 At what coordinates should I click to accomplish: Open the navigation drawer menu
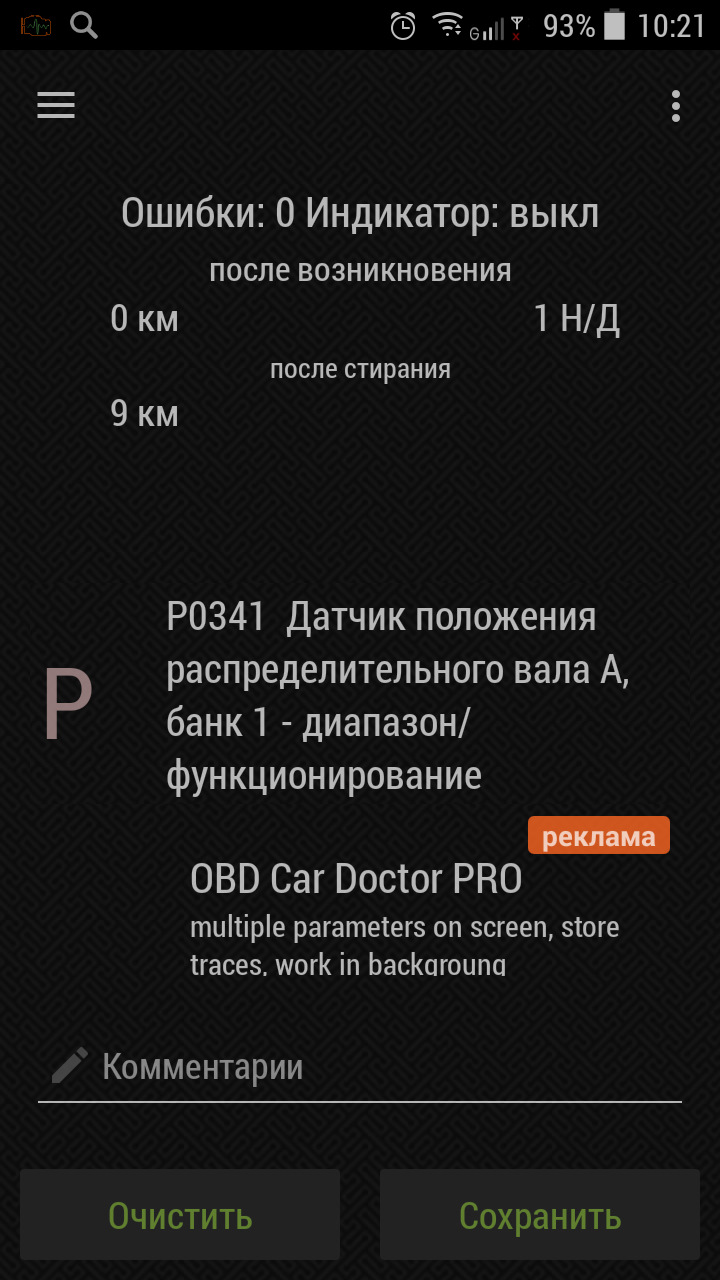coord(55,105)
